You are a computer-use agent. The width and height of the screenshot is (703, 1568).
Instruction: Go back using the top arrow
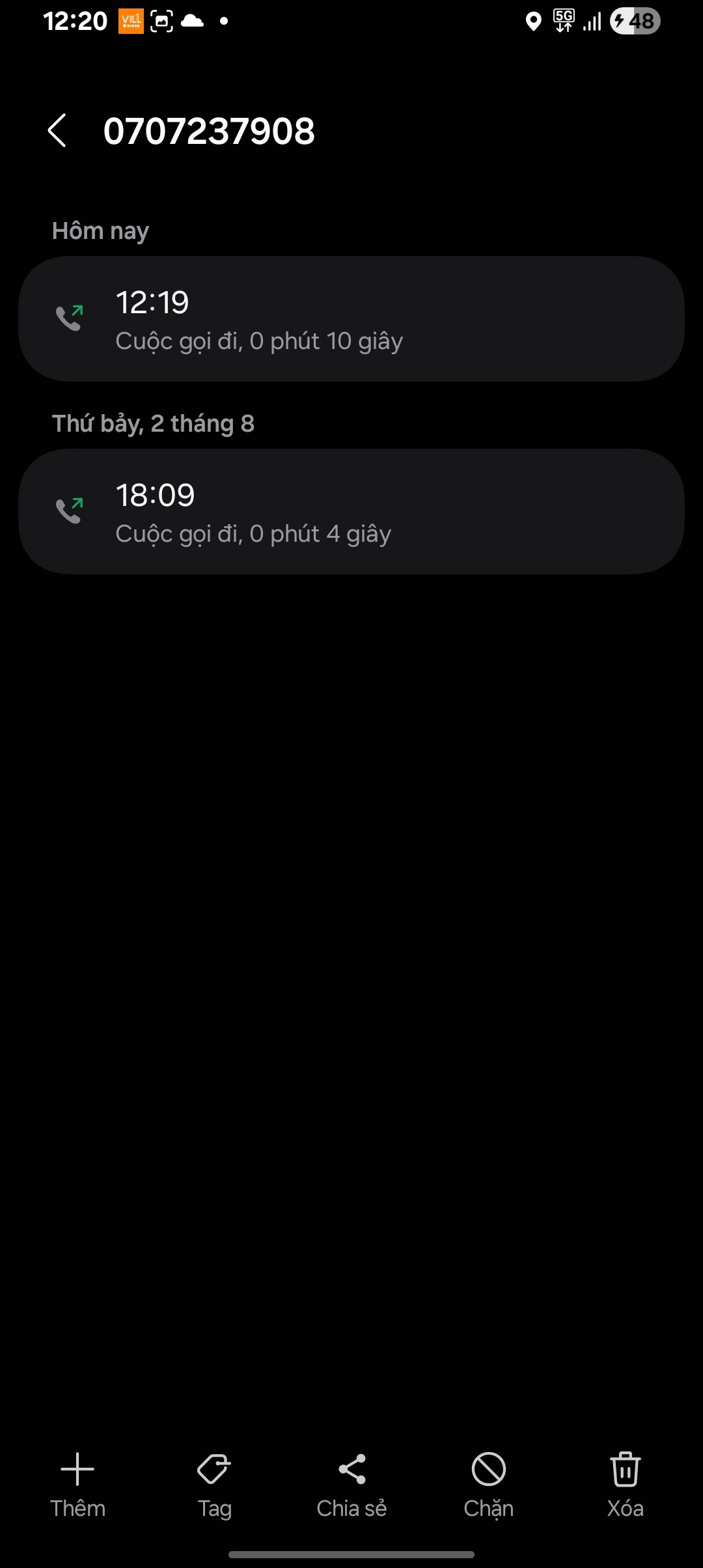point(57,130)
